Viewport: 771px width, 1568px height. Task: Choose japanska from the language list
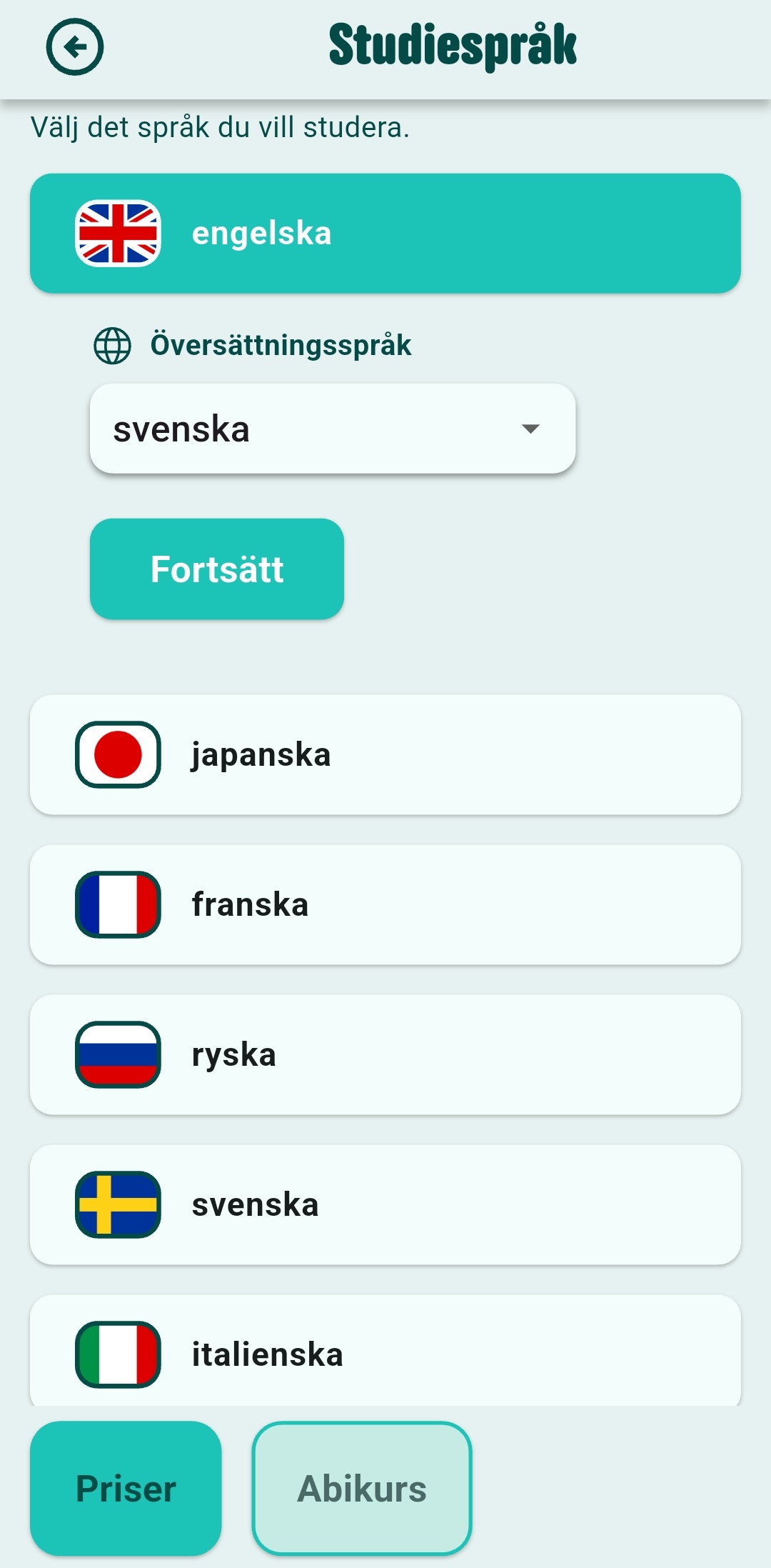click(385, 755)
